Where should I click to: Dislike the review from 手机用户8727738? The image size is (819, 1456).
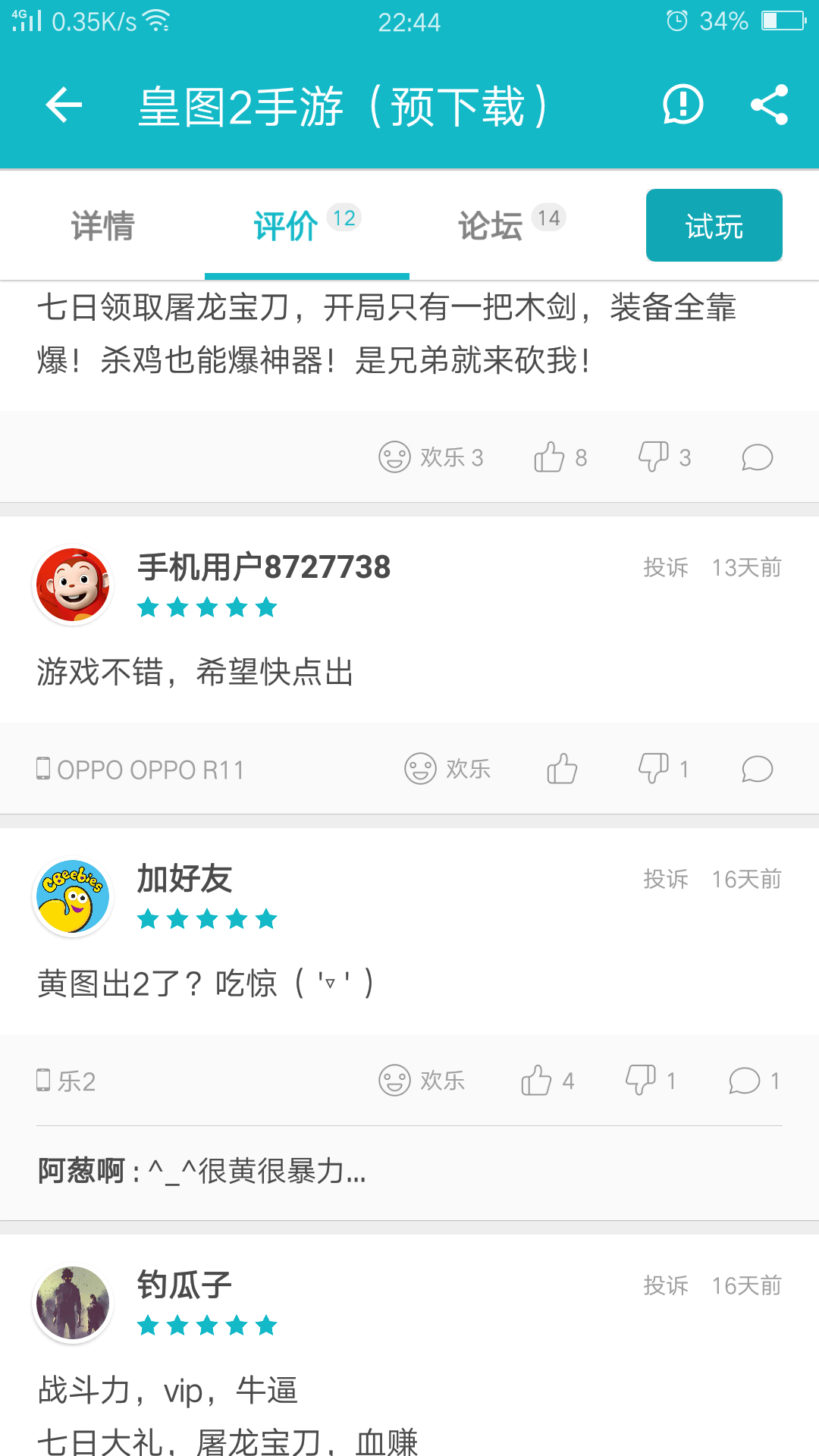pyautogui.click(x=664, y=769)
